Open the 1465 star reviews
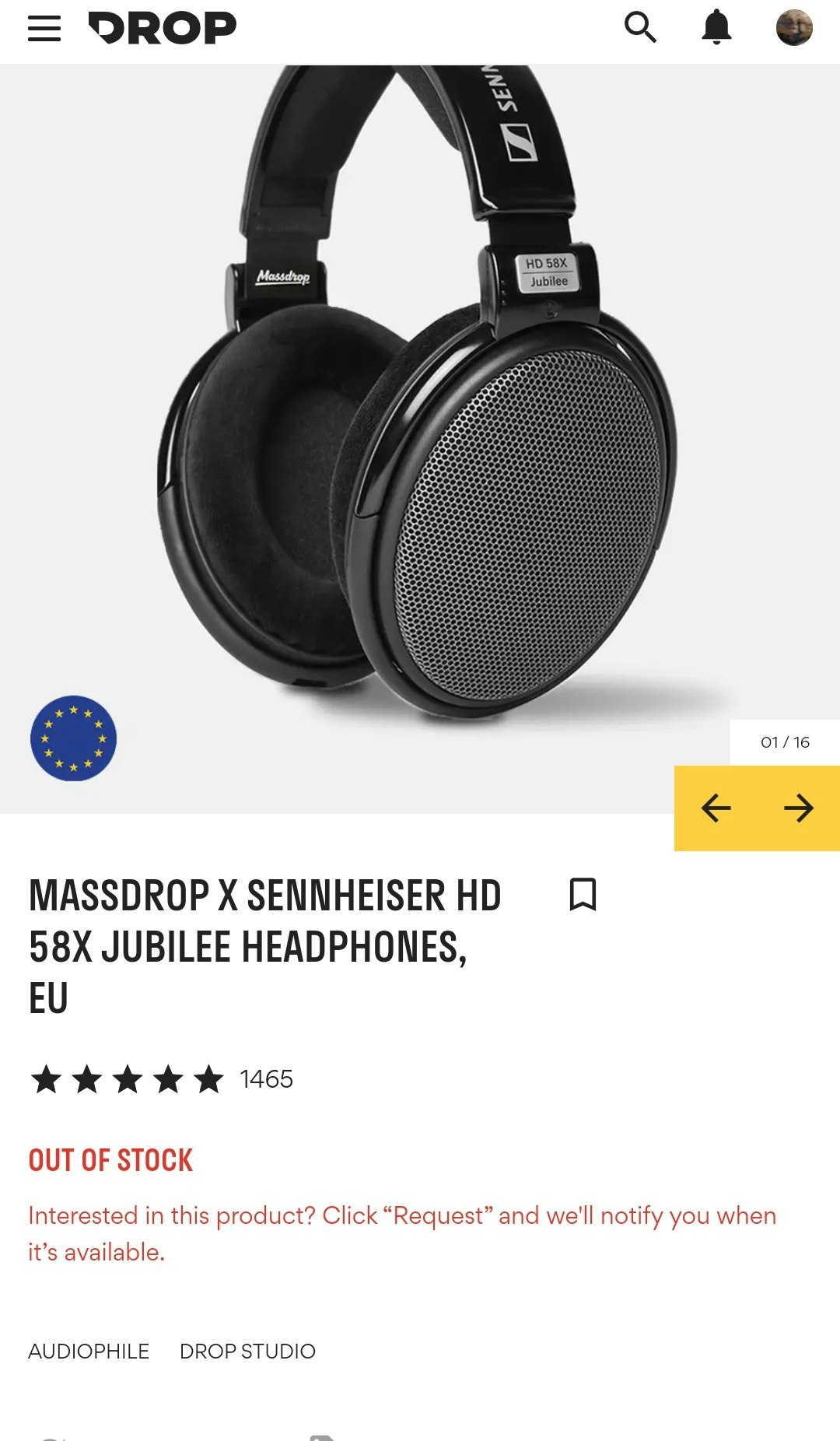Viewport: 840px width, 1441px height. [162, 1079]
